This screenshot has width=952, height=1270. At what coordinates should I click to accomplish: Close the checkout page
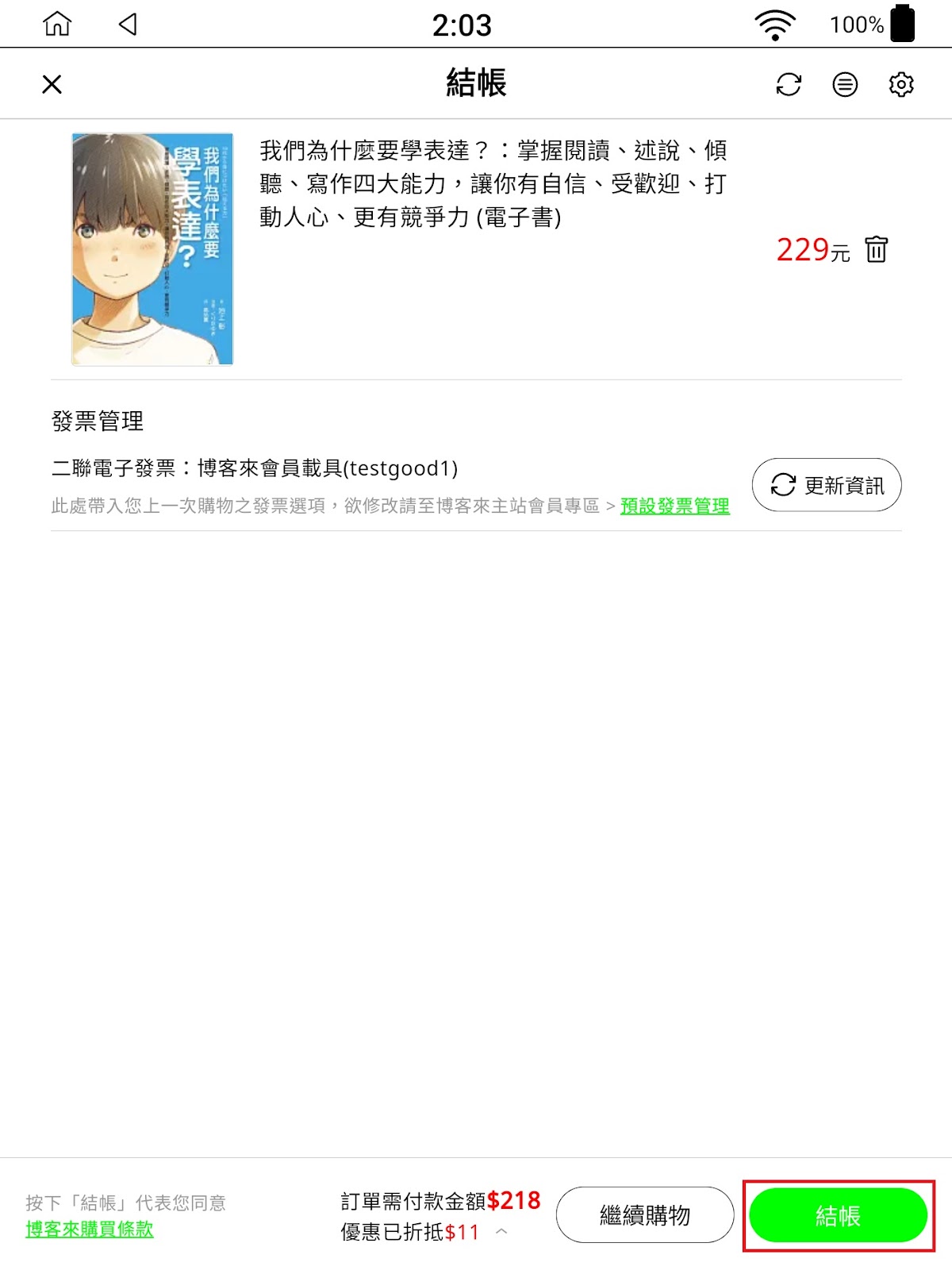[x=52, y=84]
